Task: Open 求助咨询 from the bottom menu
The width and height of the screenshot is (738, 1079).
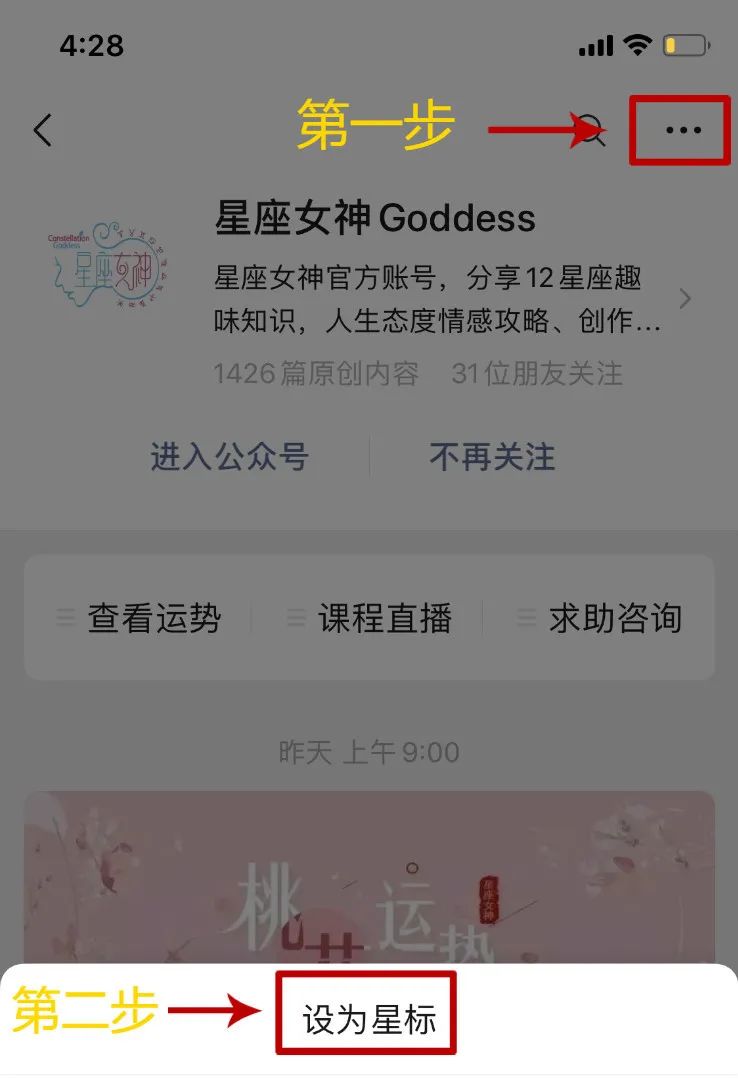Action: pos(613,619)
